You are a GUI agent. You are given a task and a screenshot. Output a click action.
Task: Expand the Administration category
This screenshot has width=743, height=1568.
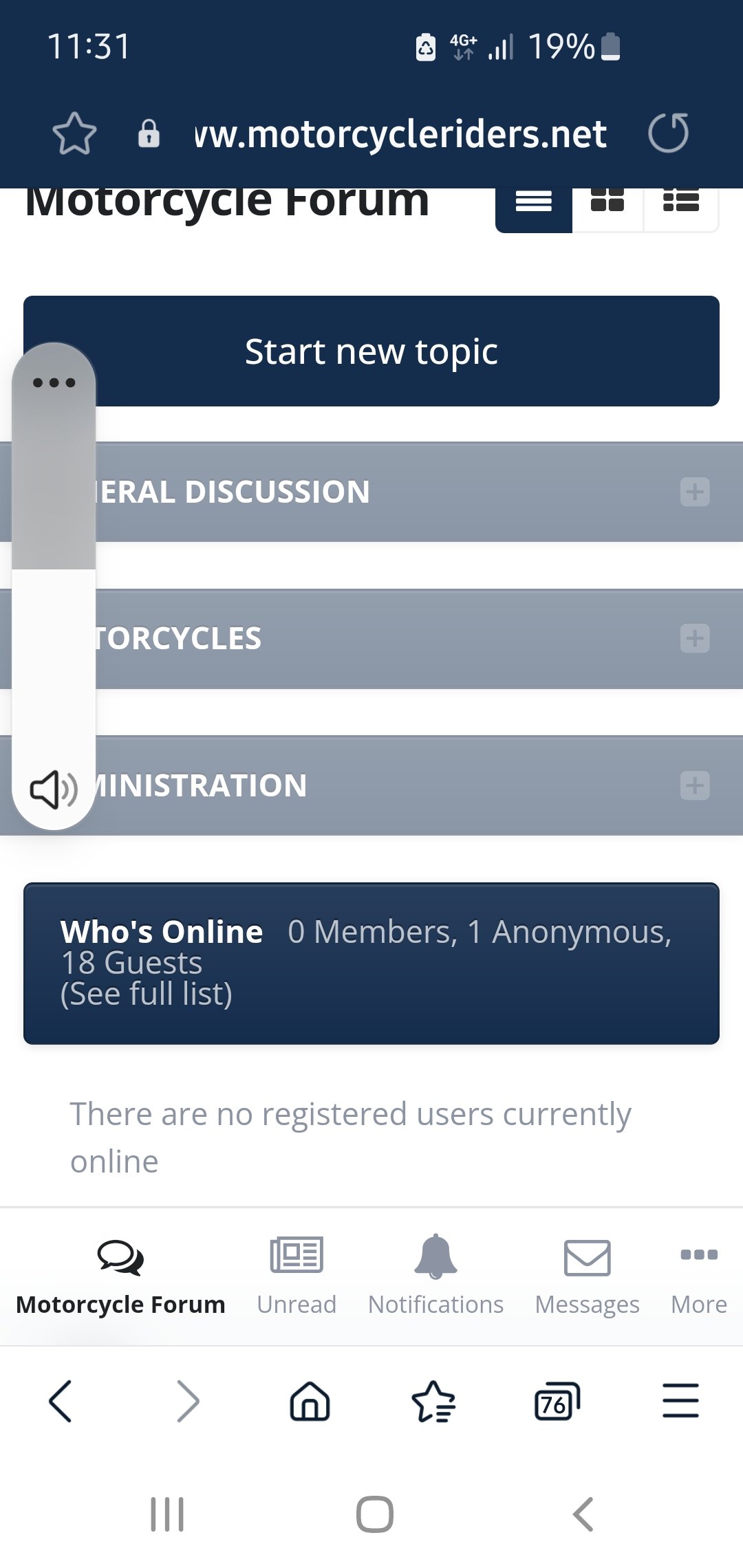tap(695, 785)
